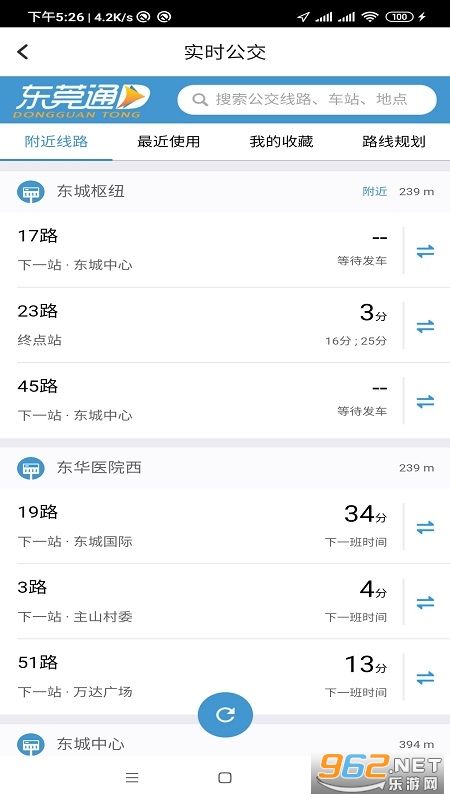Open the 路线规划 tab
Screen dimensions: 450x800
[x=394, y=141]
